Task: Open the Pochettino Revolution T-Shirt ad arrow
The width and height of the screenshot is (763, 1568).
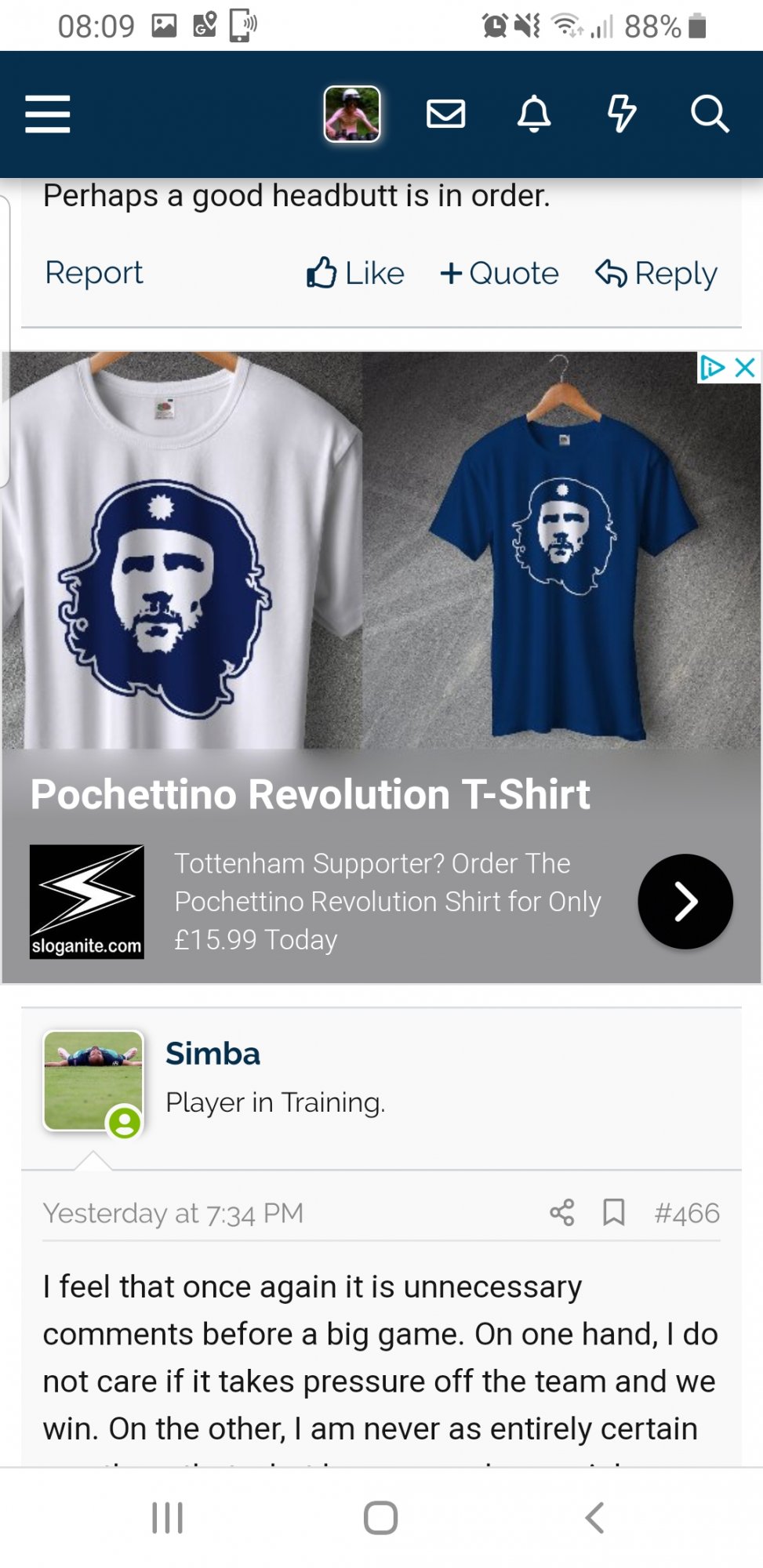Action: coord(685,901)
